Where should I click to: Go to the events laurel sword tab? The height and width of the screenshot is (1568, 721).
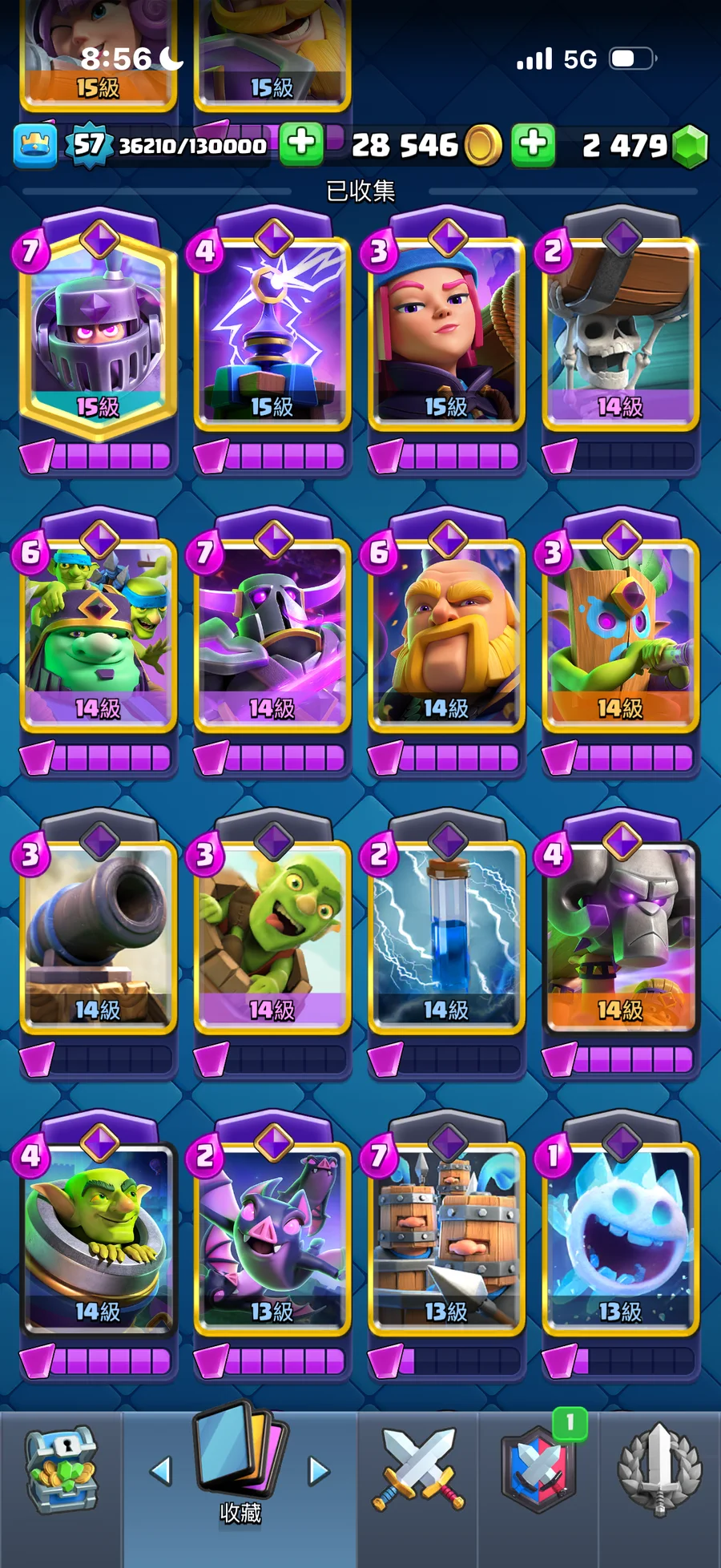[659, 1470]
